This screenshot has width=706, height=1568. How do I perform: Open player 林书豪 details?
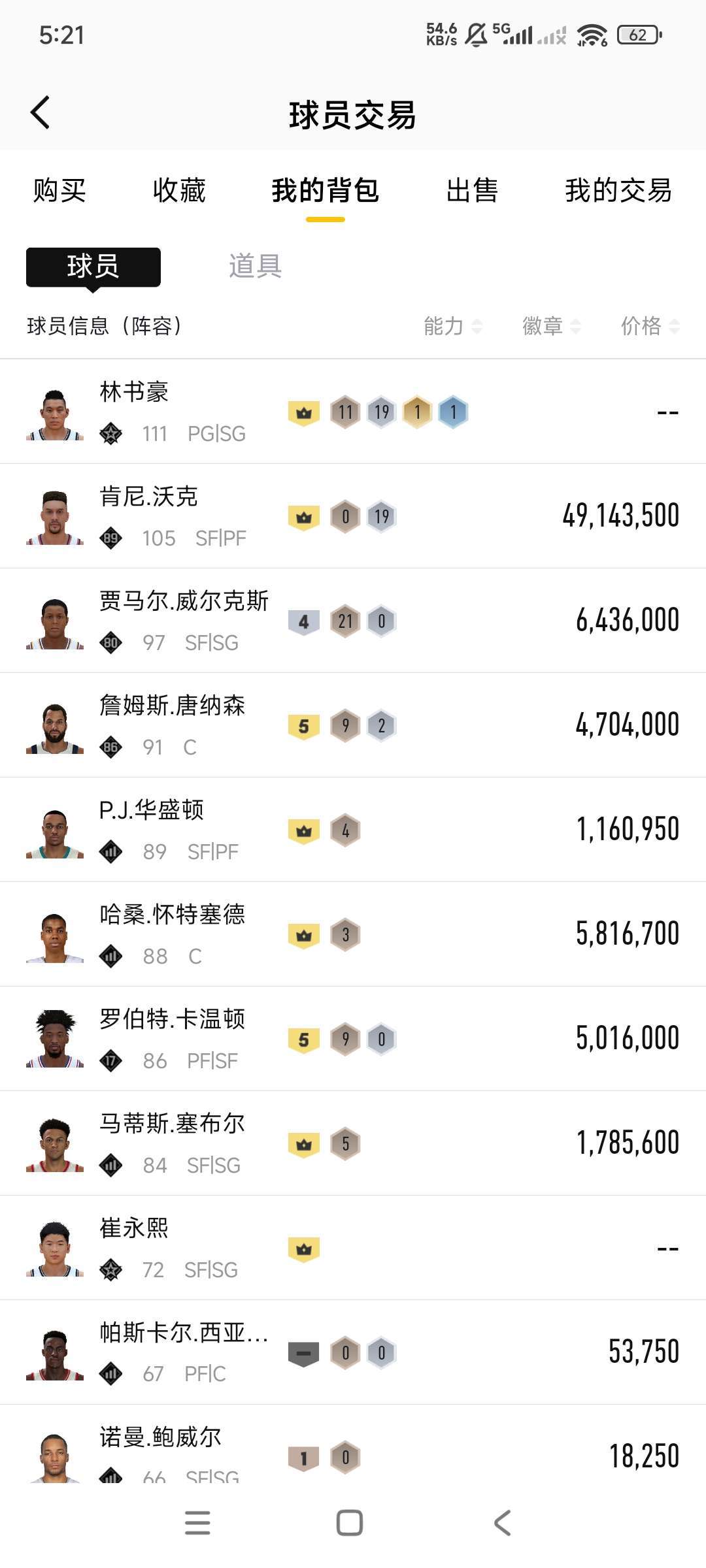click(353, 412)
